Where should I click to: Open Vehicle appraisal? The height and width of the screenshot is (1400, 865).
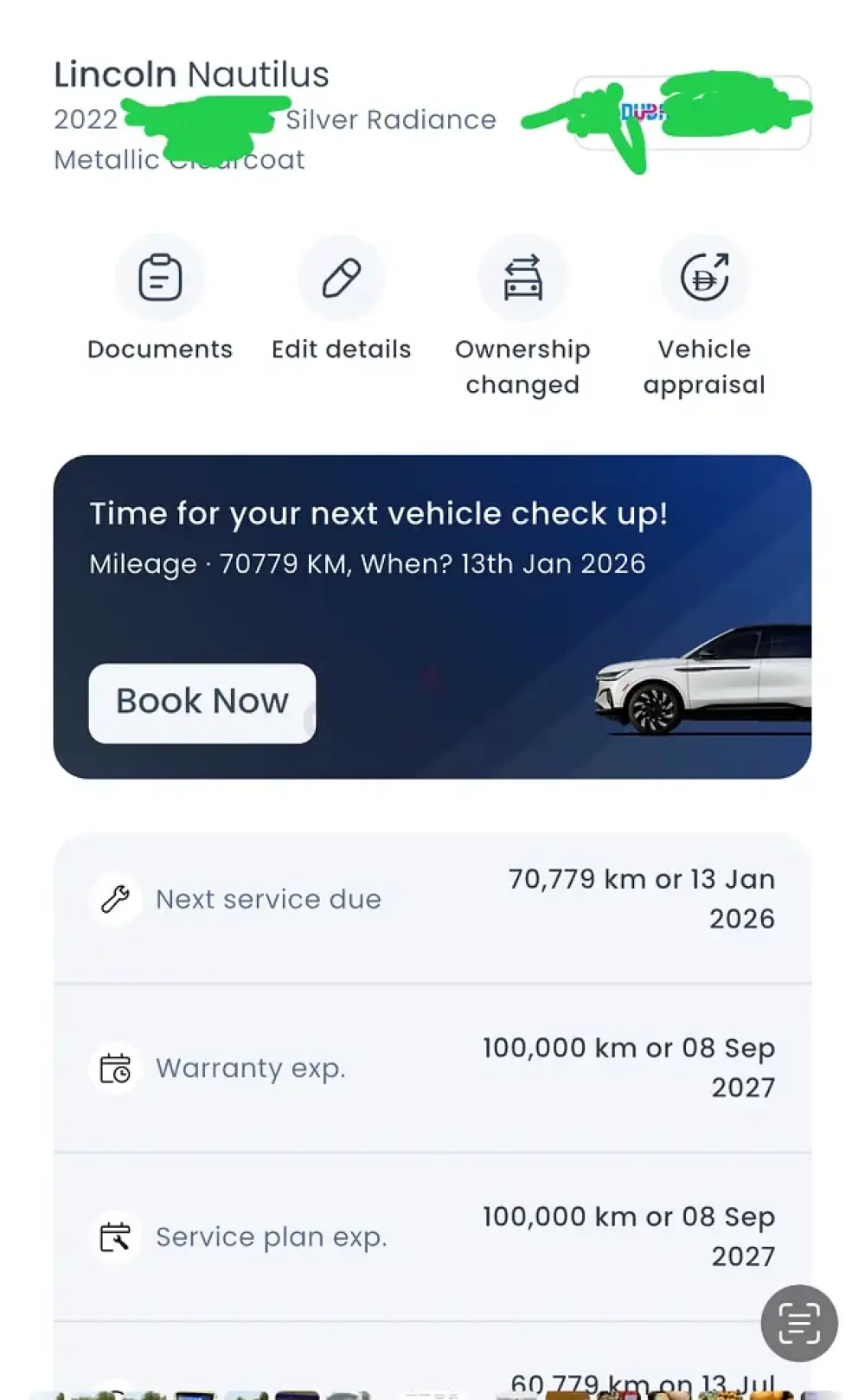pos(704,279)
